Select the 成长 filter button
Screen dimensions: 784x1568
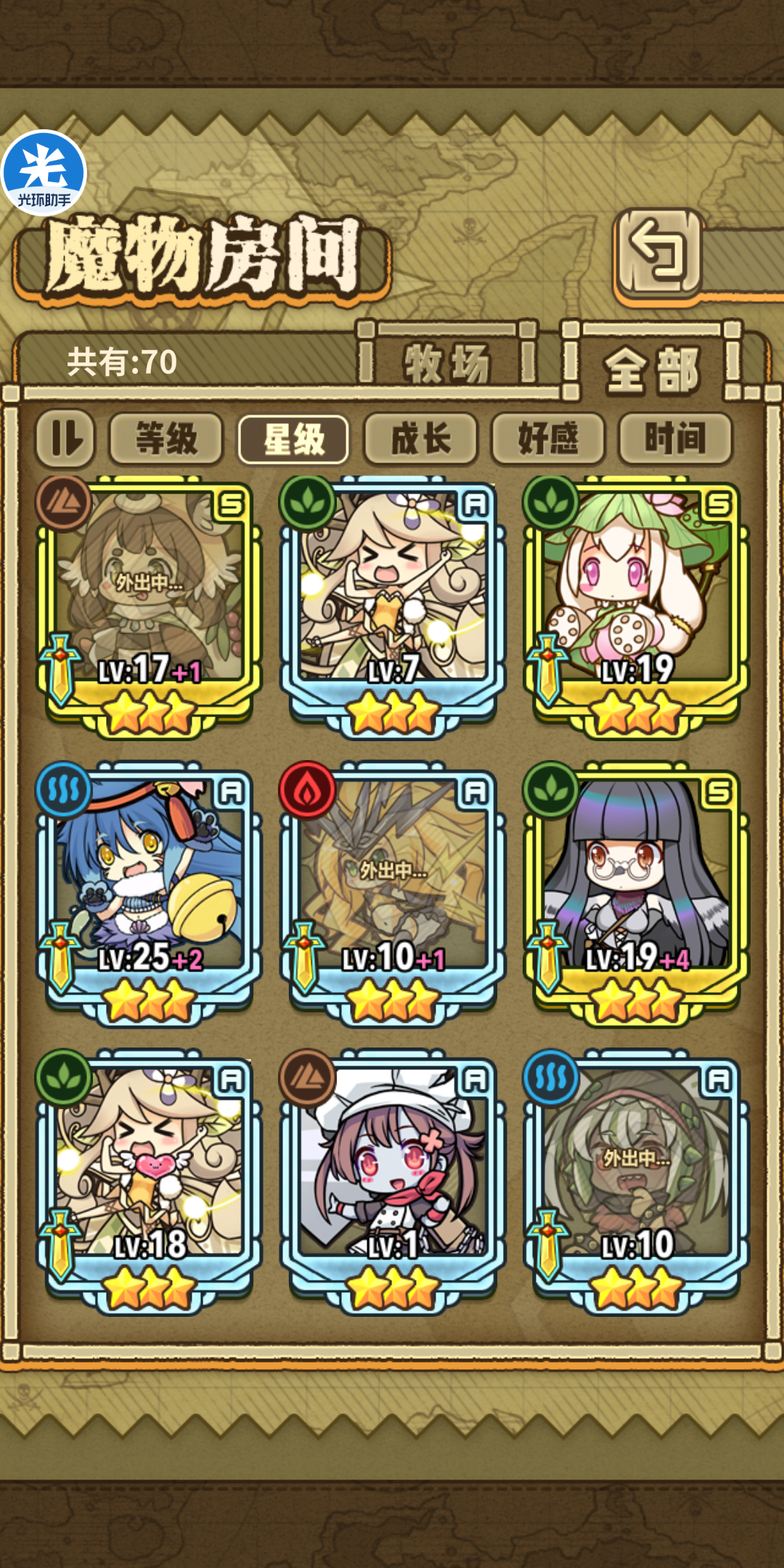[x=420, y=438]
